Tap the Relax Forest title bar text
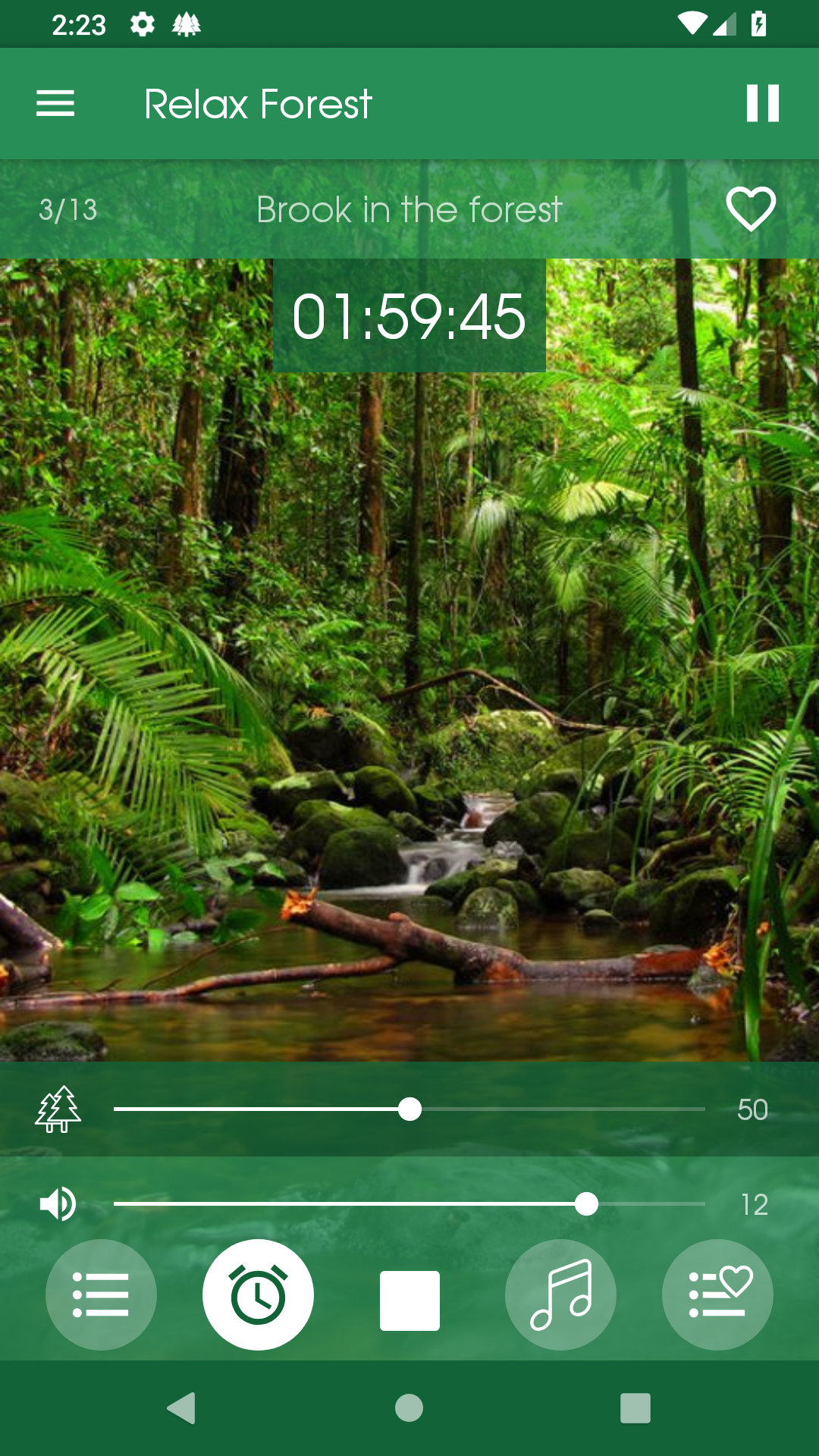This screenshot has width=819, height=1456. tap(258, 103)
